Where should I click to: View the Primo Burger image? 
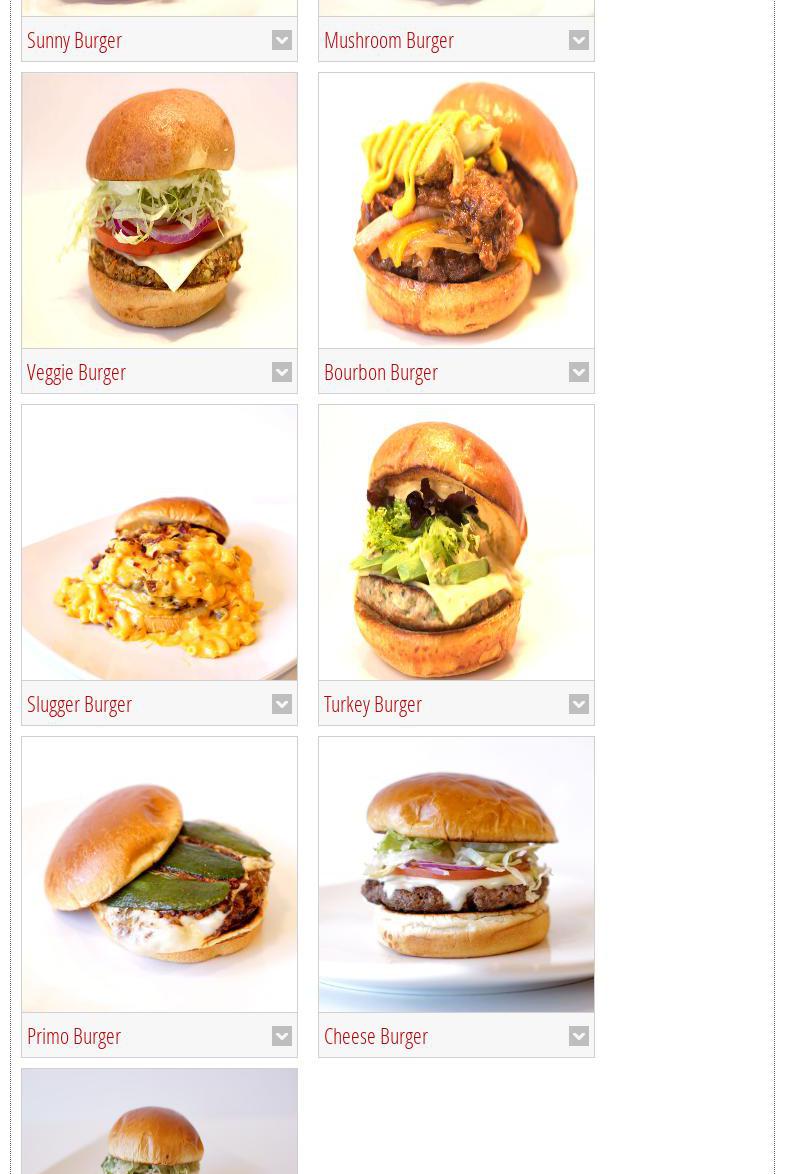[x=159, y=874]
